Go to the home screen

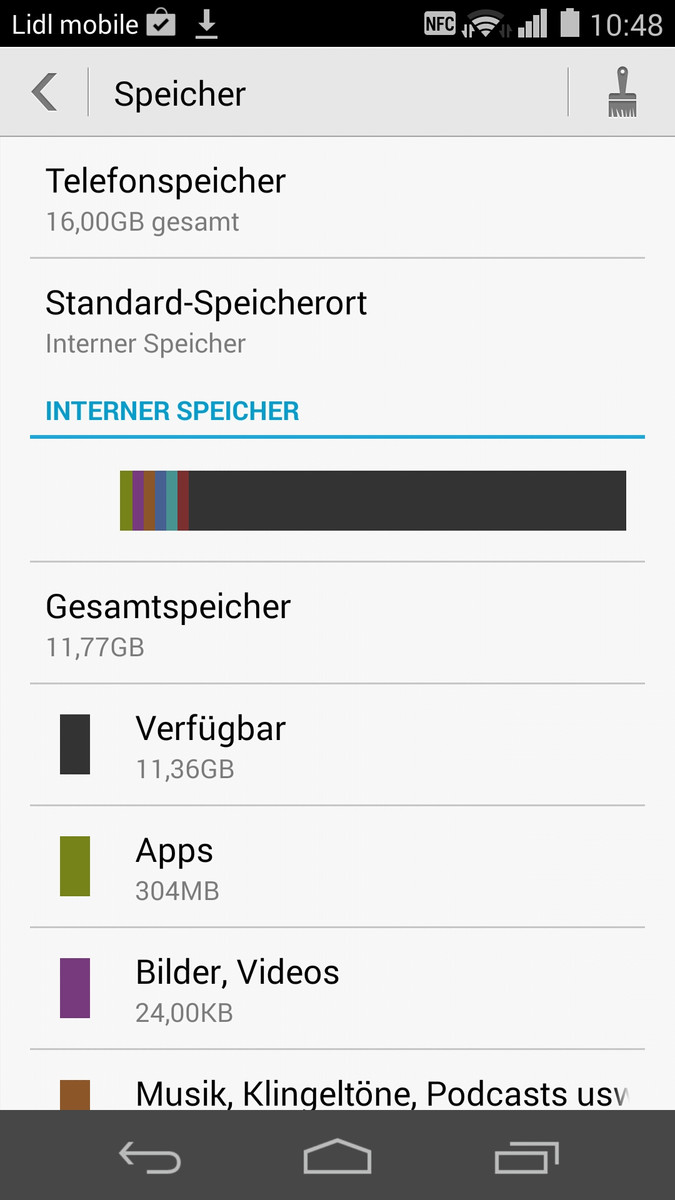[337, 1157]
